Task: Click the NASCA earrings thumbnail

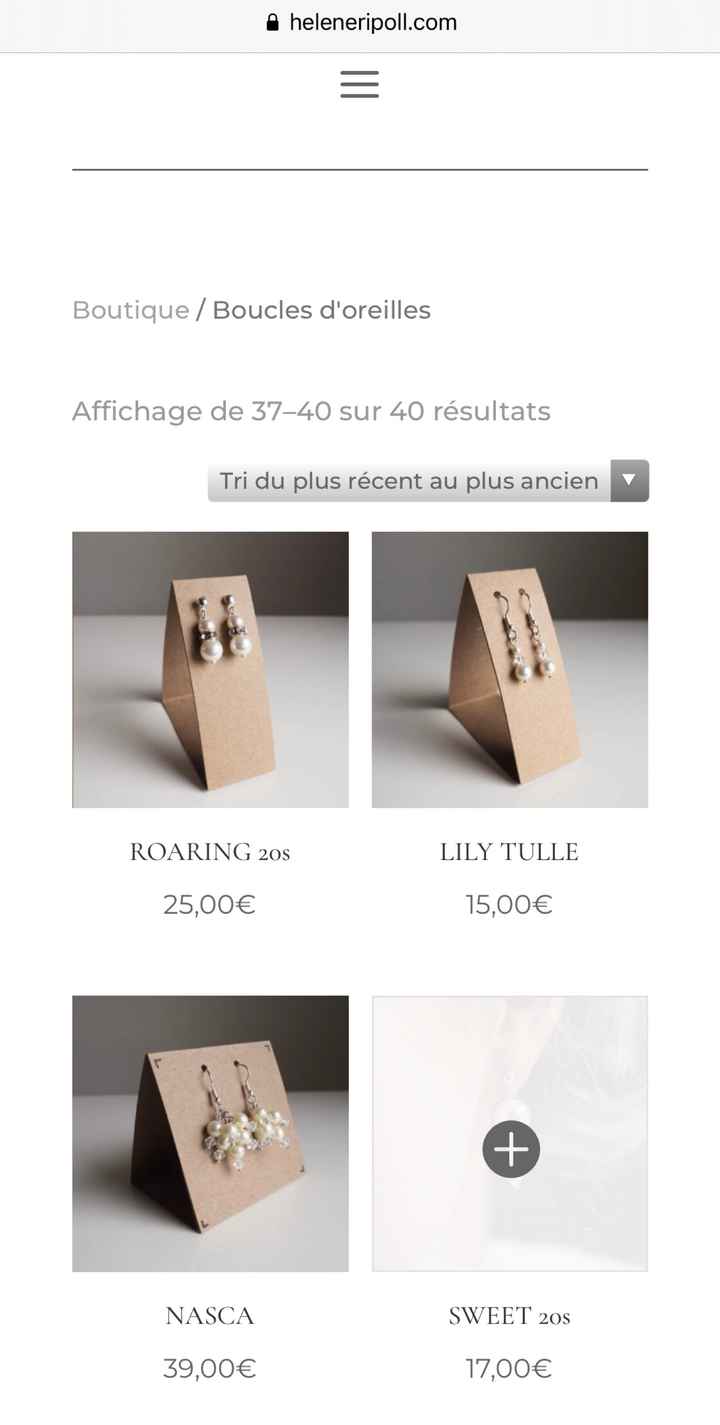Action: (x=209, y=1133)
